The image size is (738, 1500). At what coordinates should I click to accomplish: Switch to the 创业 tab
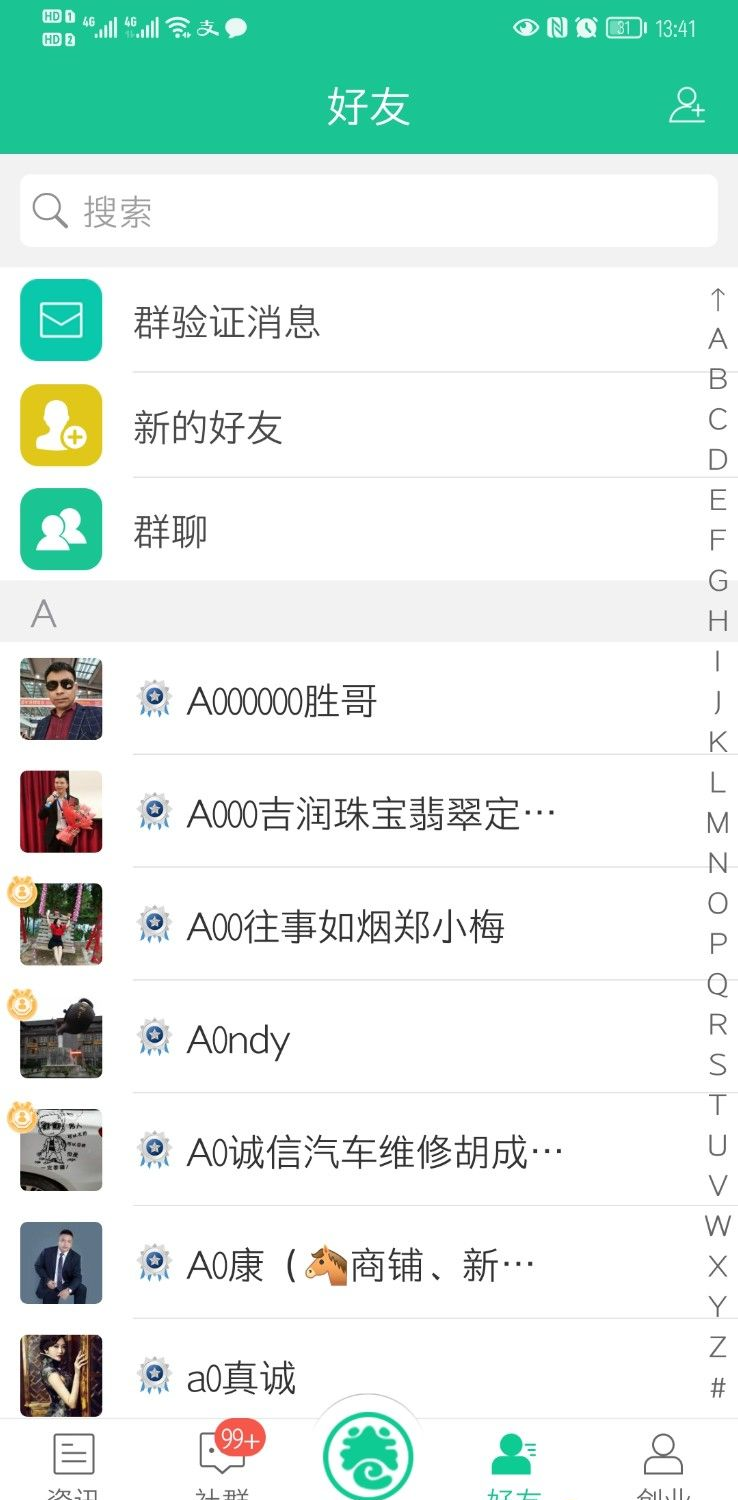pyautogui.click(x=663, y=1462)
